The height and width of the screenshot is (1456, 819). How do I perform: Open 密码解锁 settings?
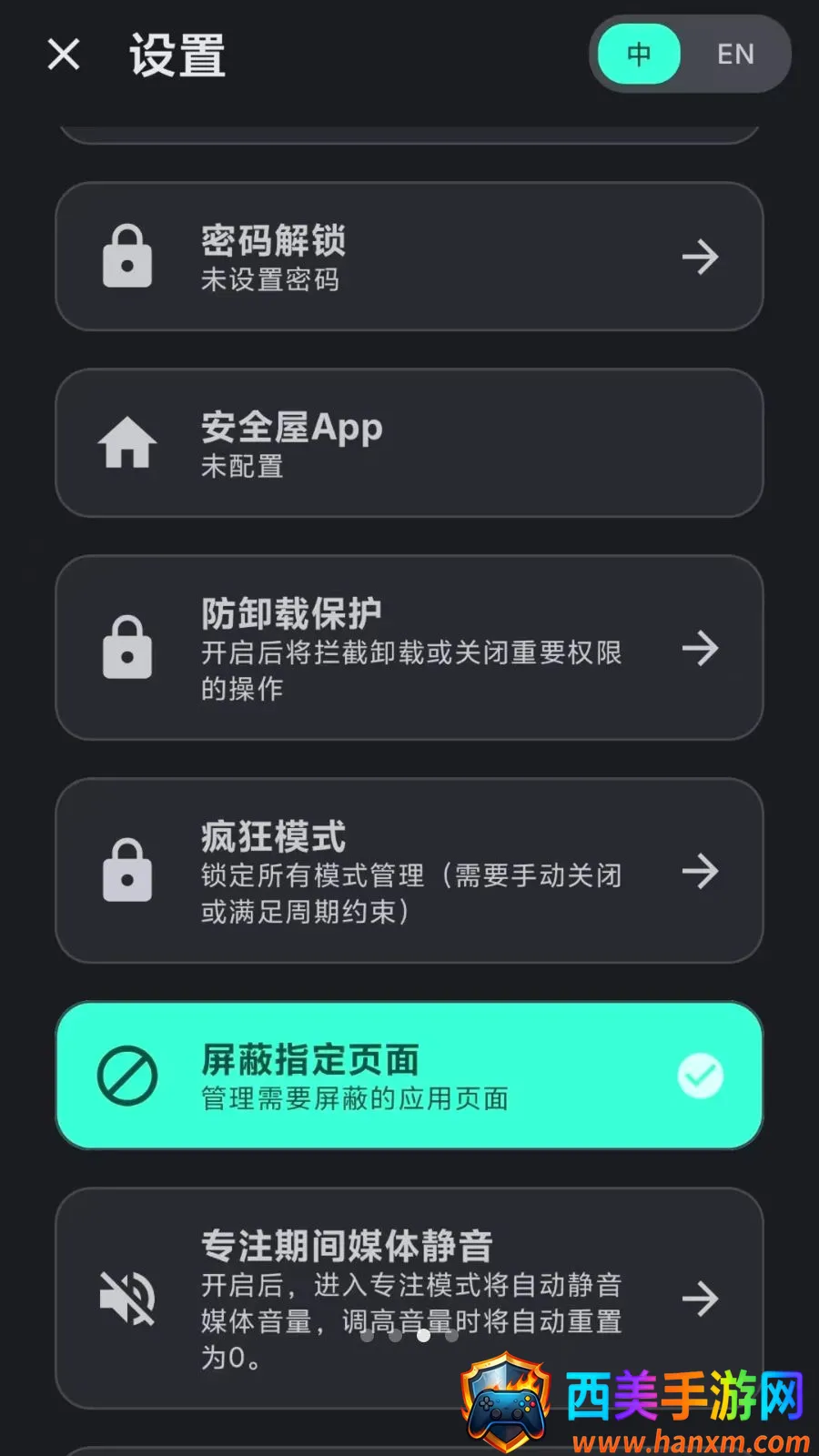[409, 257]
